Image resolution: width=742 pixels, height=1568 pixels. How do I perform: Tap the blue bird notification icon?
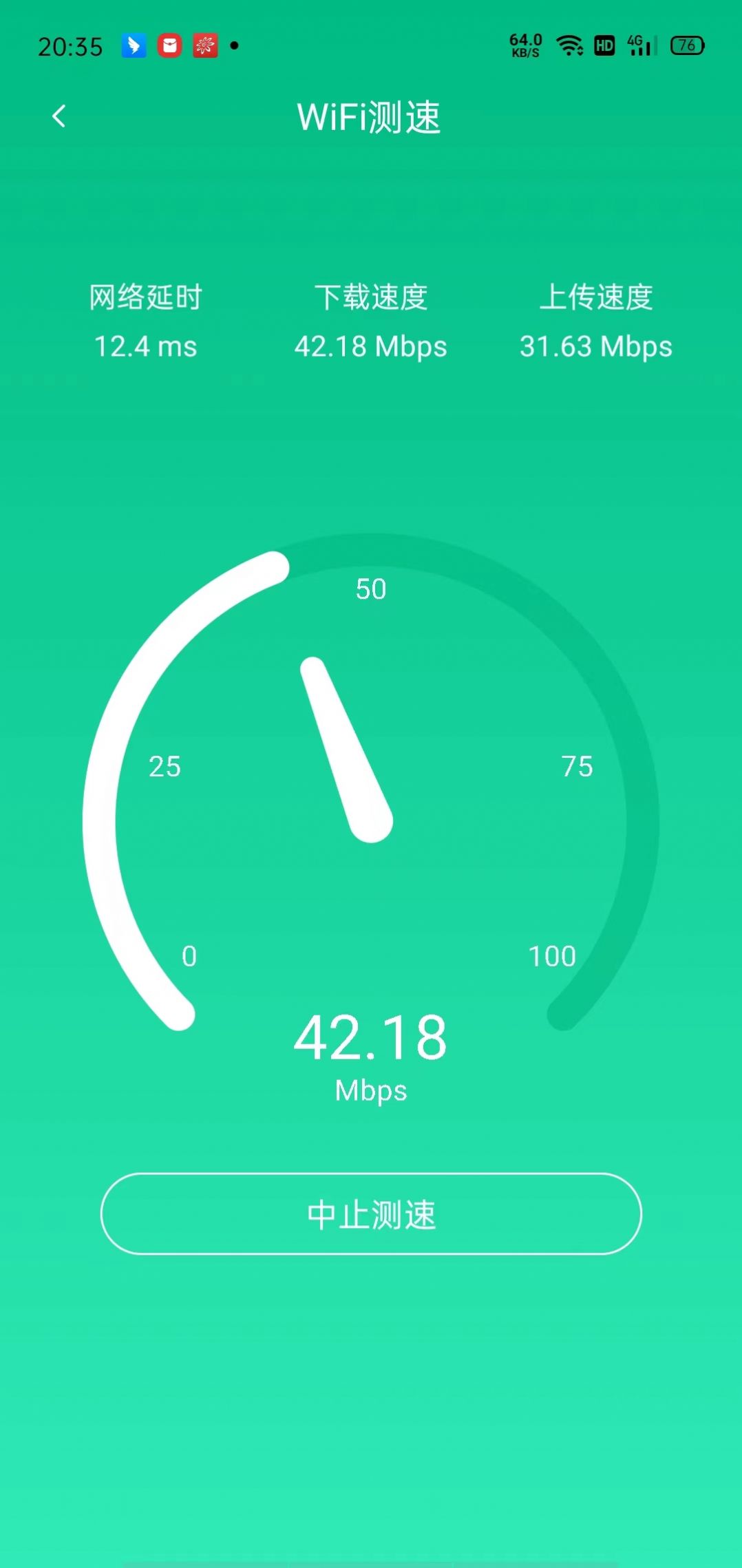click(135, 45)
